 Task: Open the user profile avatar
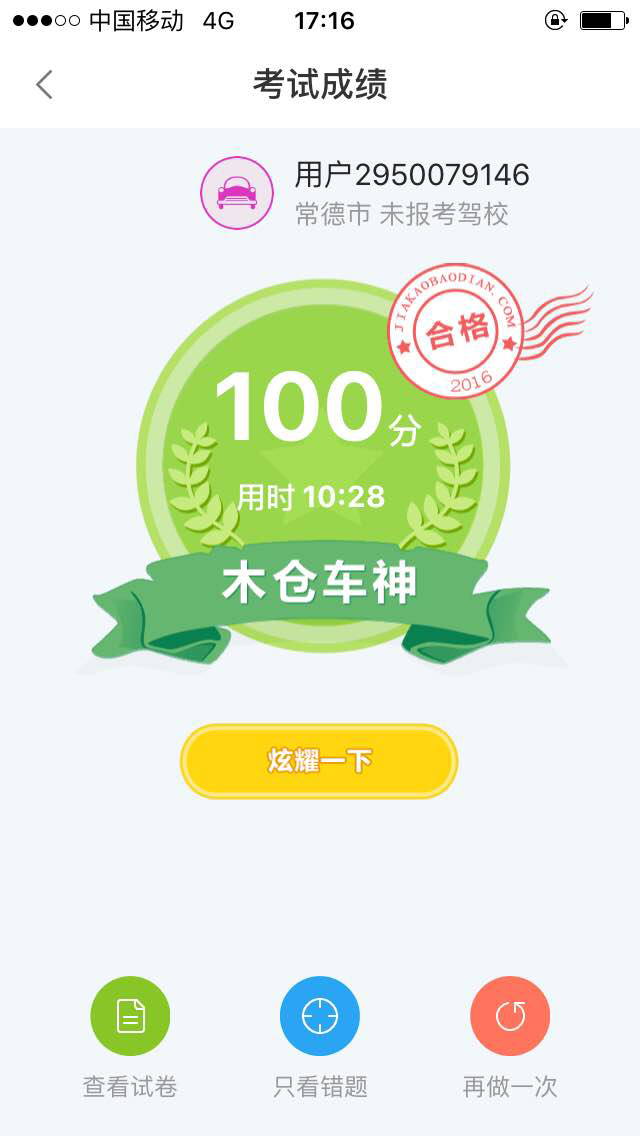237,193
